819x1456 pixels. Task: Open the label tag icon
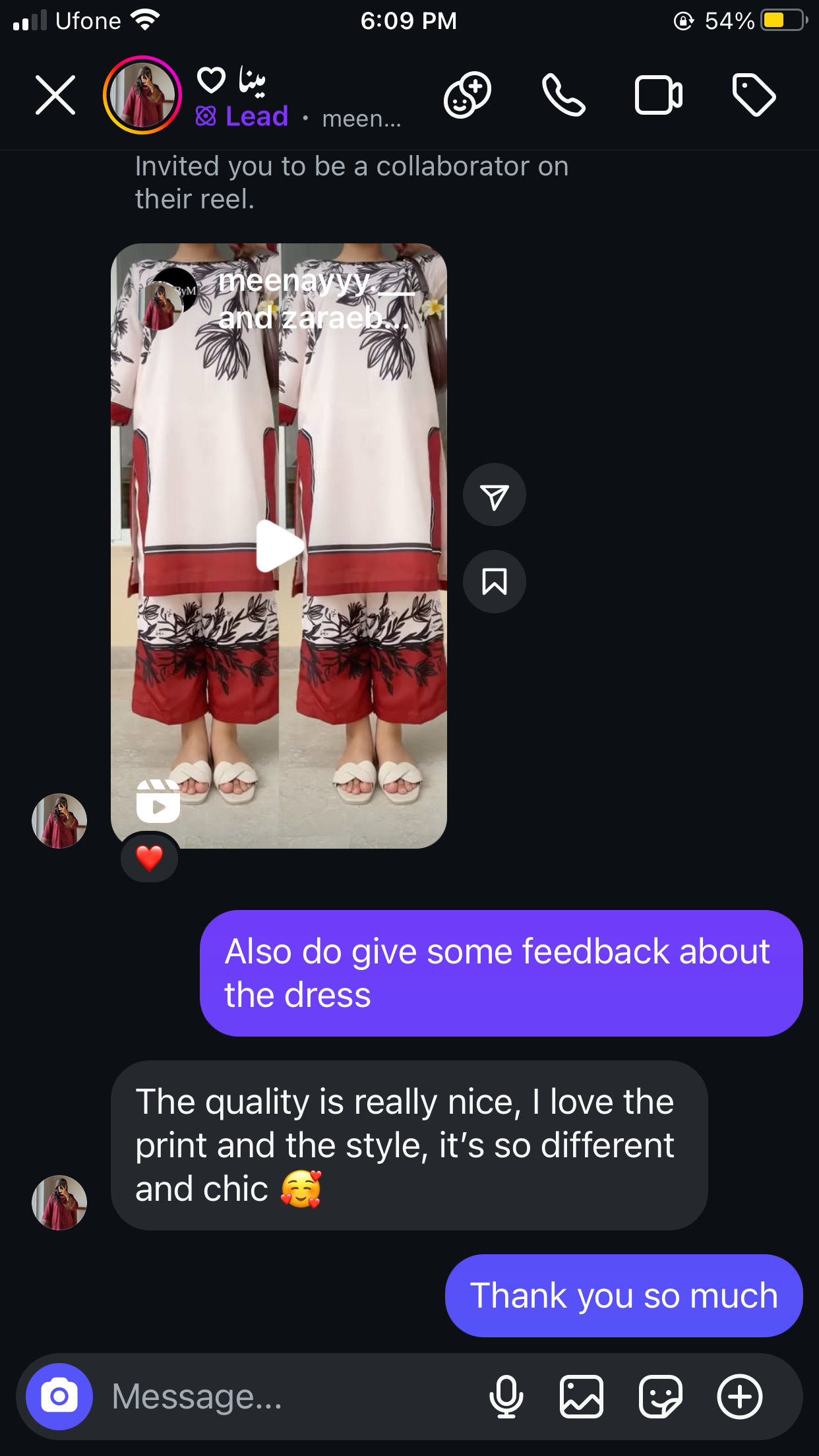754,96
